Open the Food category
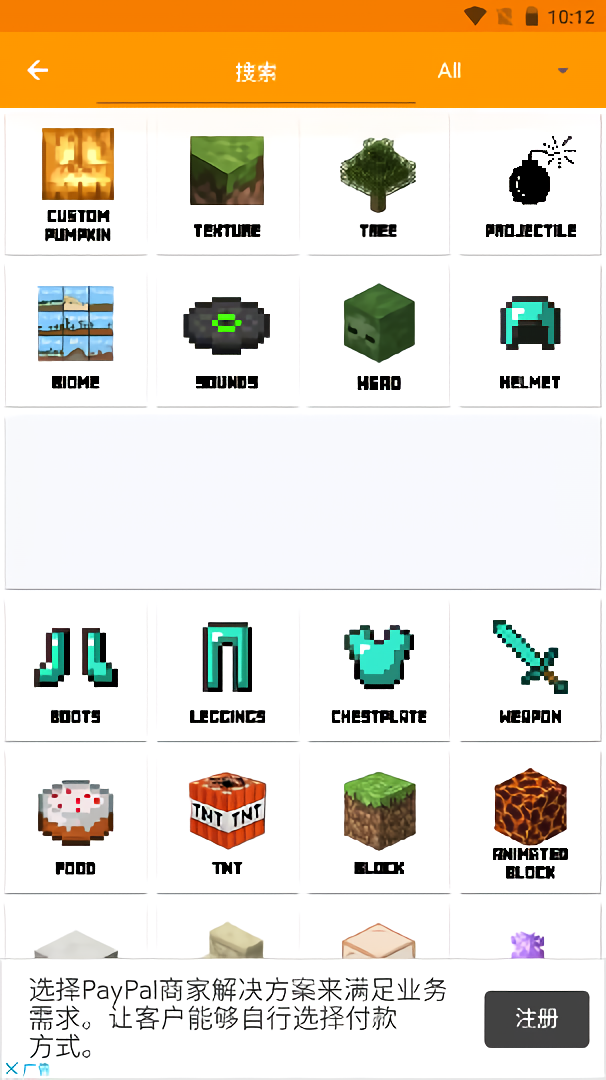This screenshot has height=1080, width=606. pyautogui.click(x=77, y=822)
